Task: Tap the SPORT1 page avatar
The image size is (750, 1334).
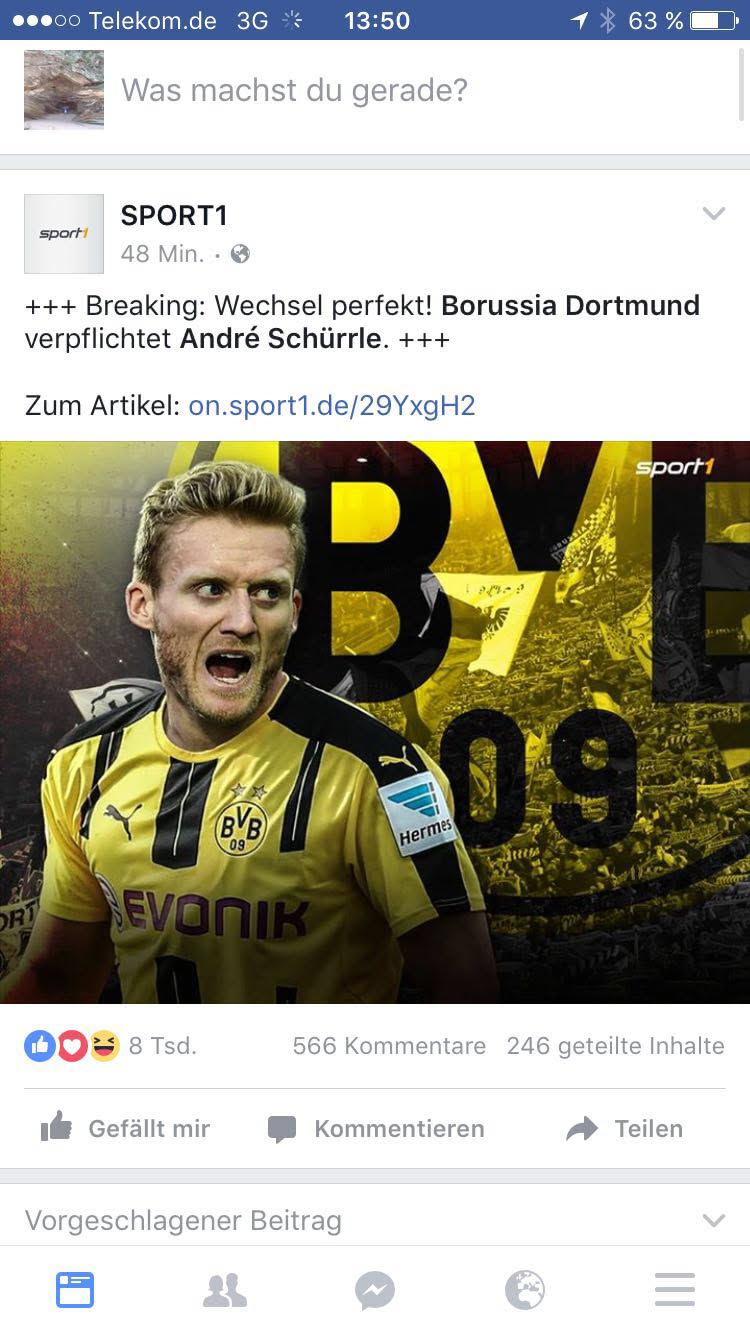Action: pos(64,234)
